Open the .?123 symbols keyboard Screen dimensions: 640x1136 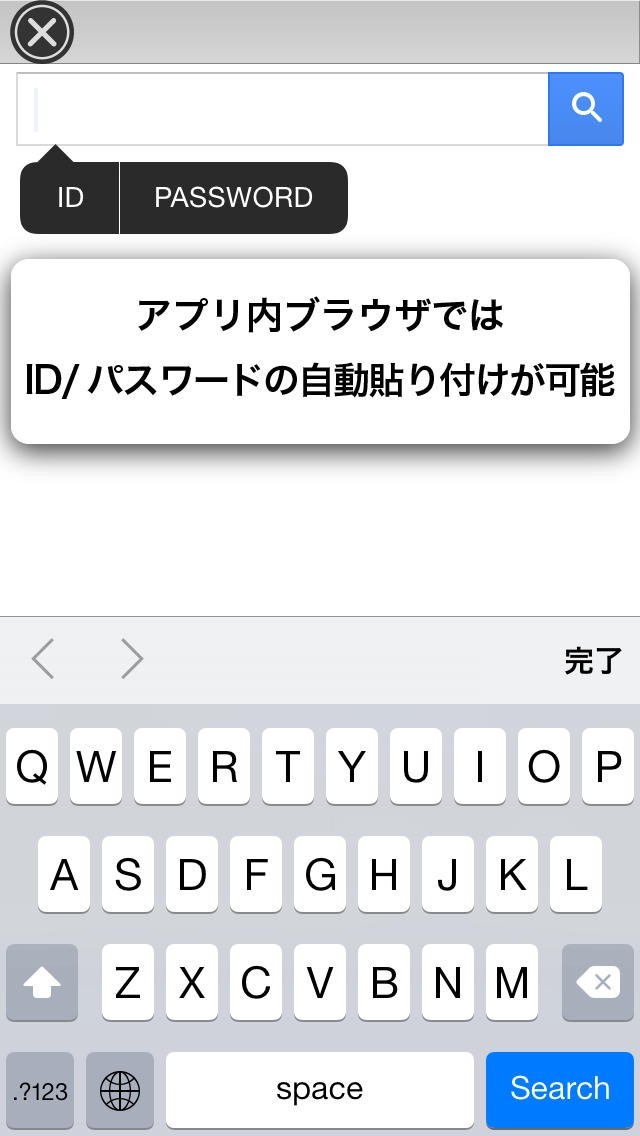pyautogui.click(x=40, y=1089)
